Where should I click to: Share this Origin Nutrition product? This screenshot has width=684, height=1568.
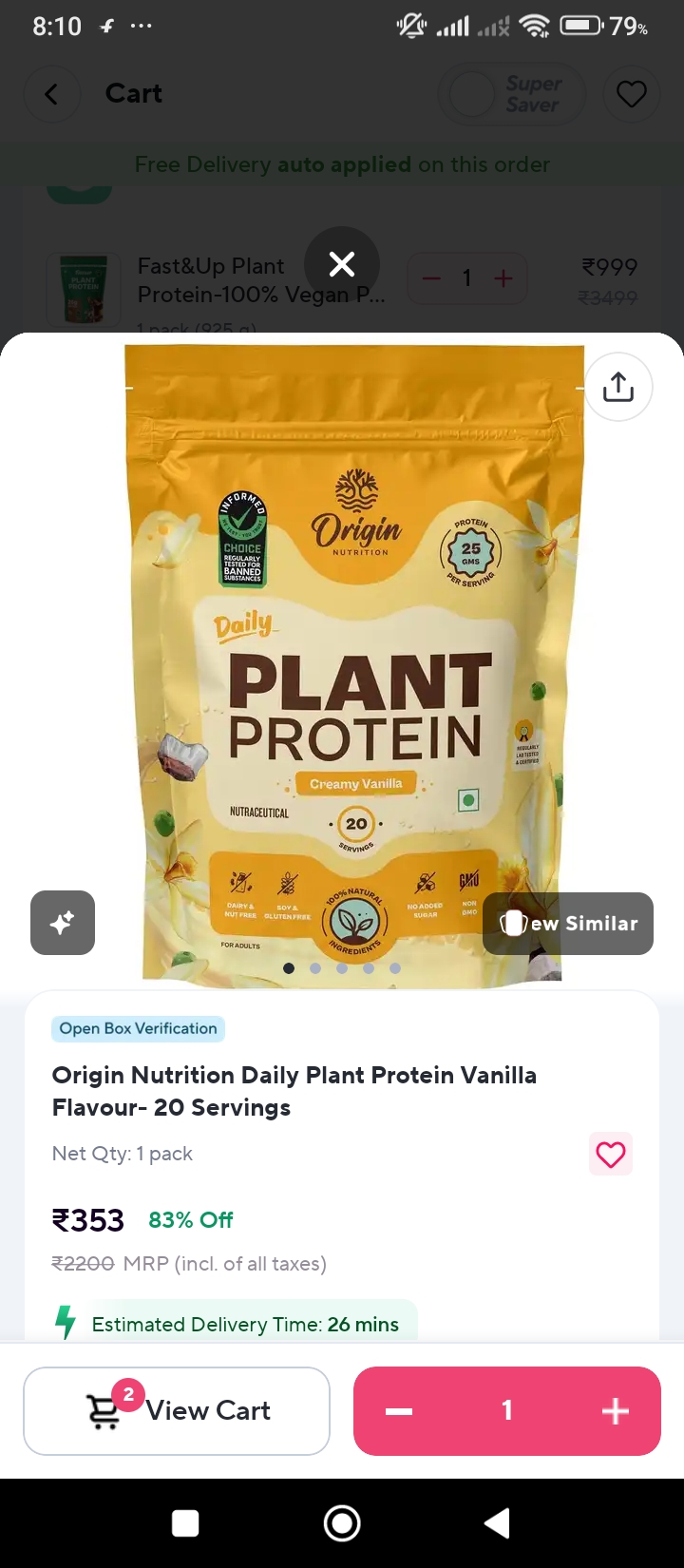click(618, 387)
